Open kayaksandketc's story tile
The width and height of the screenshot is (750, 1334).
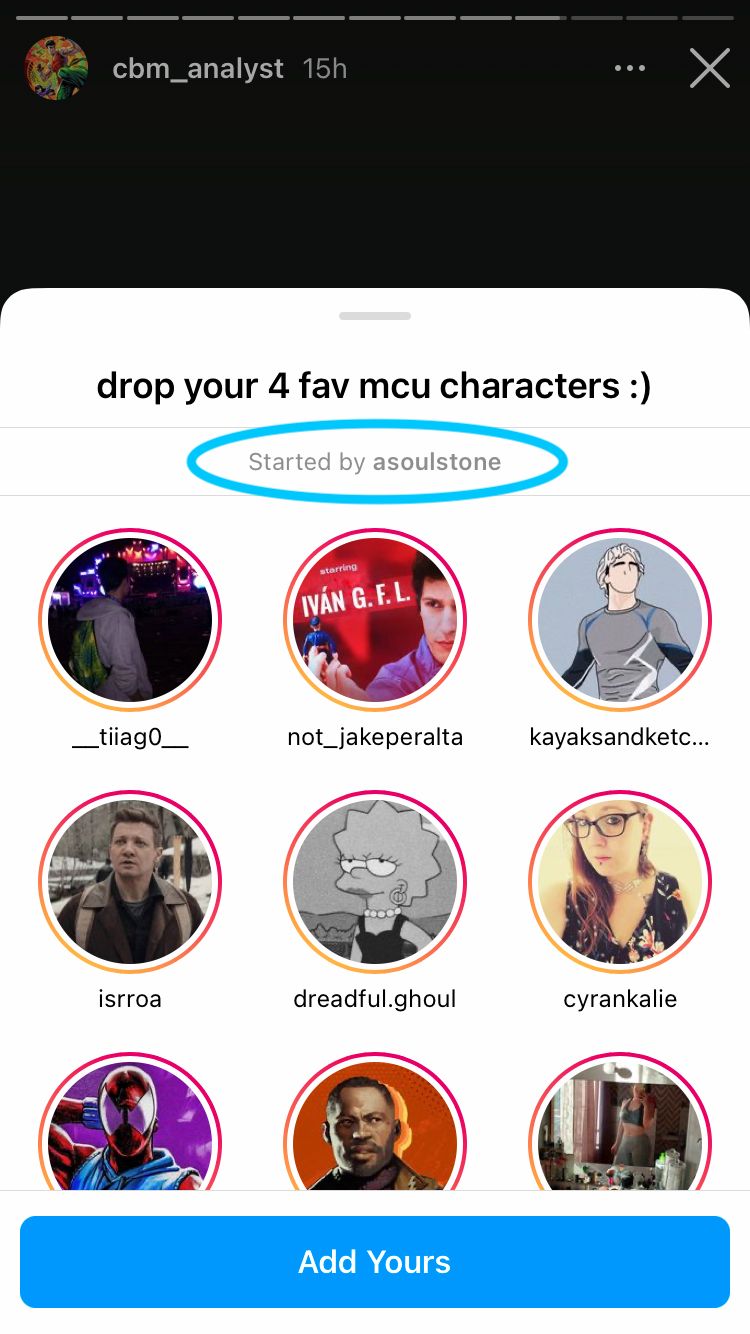click(x=620, y=619)
